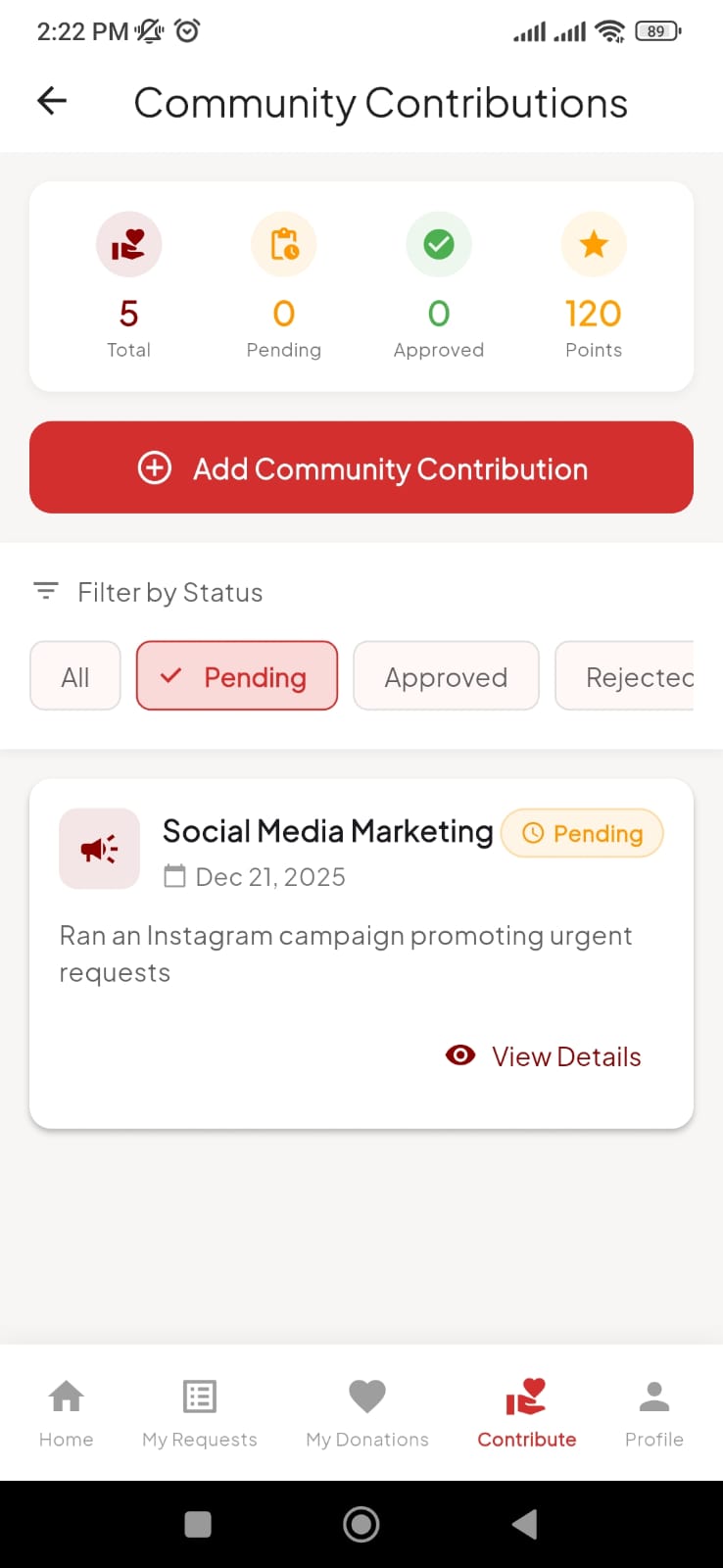Tap the star icon above Points
The height and width of the screenshot is (1568, 723).
click(593, 244)
